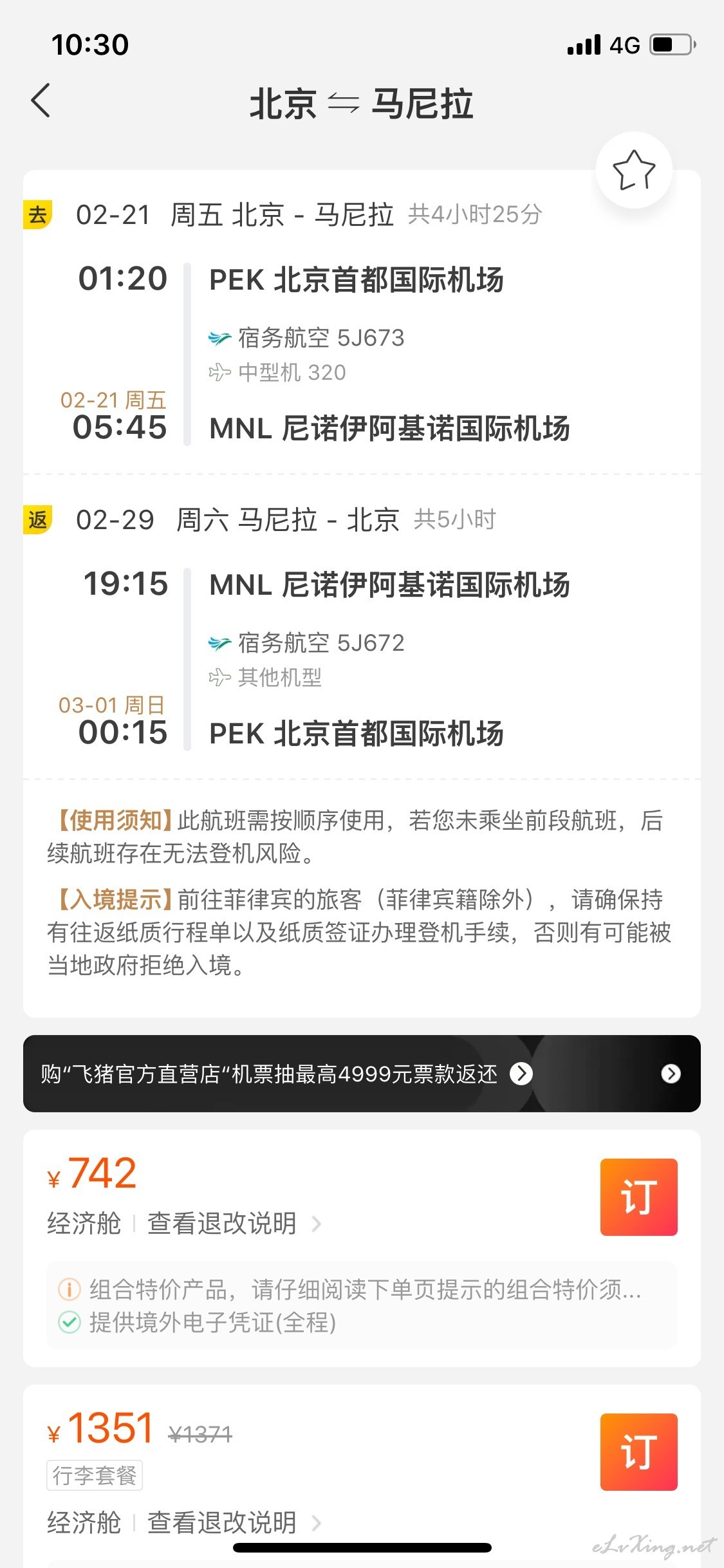Screen dimensions: 724x1568
Task: Open the 飞猪官方直营店 4999元 refund banner
Action: click(x=362, y=1074)
